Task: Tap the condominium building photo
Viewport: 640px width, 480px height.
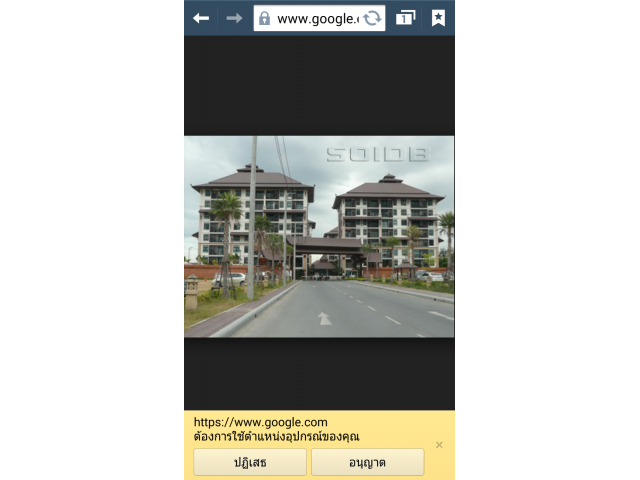Action: pos(319,236)
